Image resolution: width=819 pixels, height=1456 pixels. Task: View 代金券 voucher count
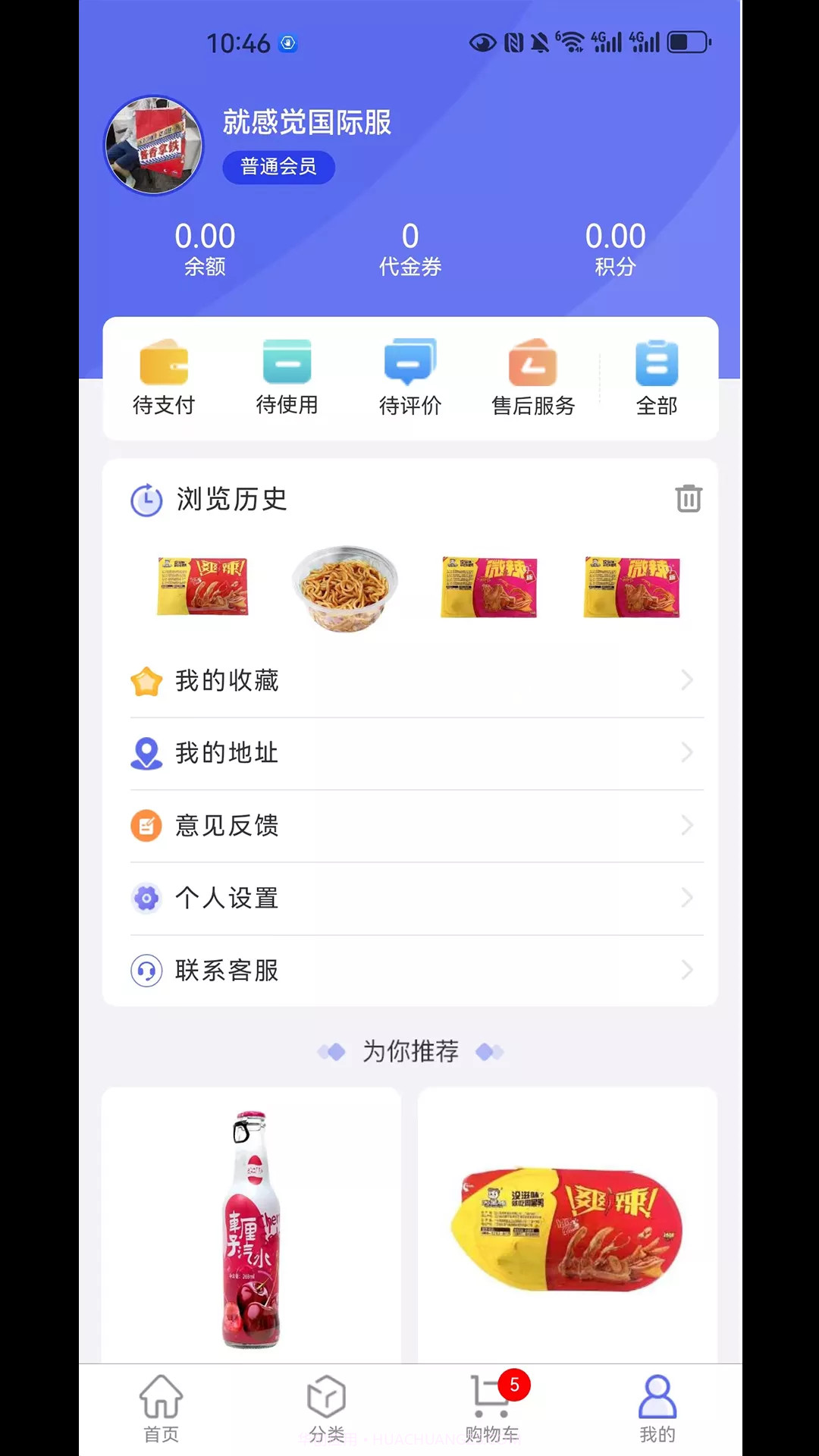pyautogui.click(x=409, y=248)
